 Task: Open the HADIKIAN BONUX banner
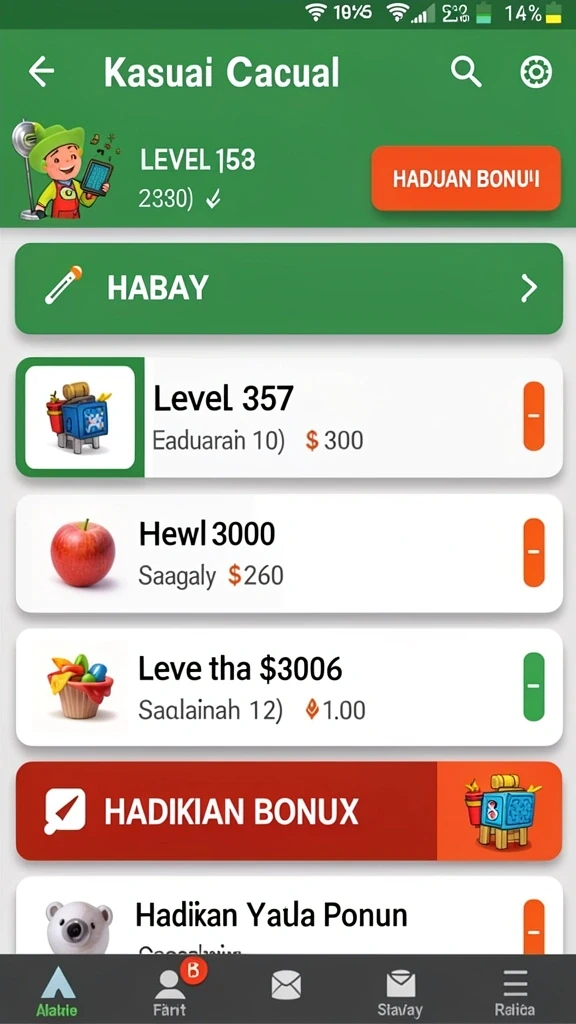coord(289,811)
